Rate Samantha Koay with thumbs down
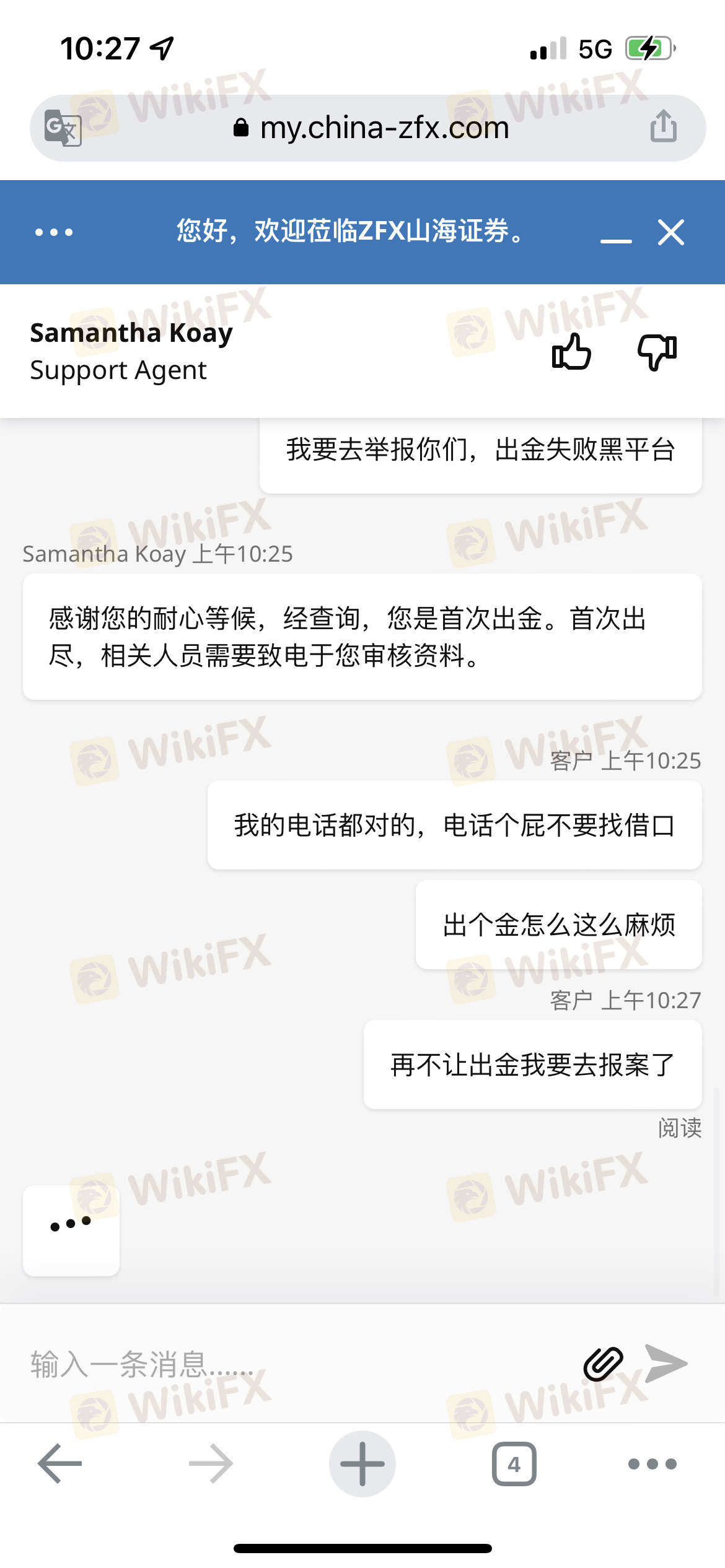This screenshot has width=725, height=1568. pos(657,352)
